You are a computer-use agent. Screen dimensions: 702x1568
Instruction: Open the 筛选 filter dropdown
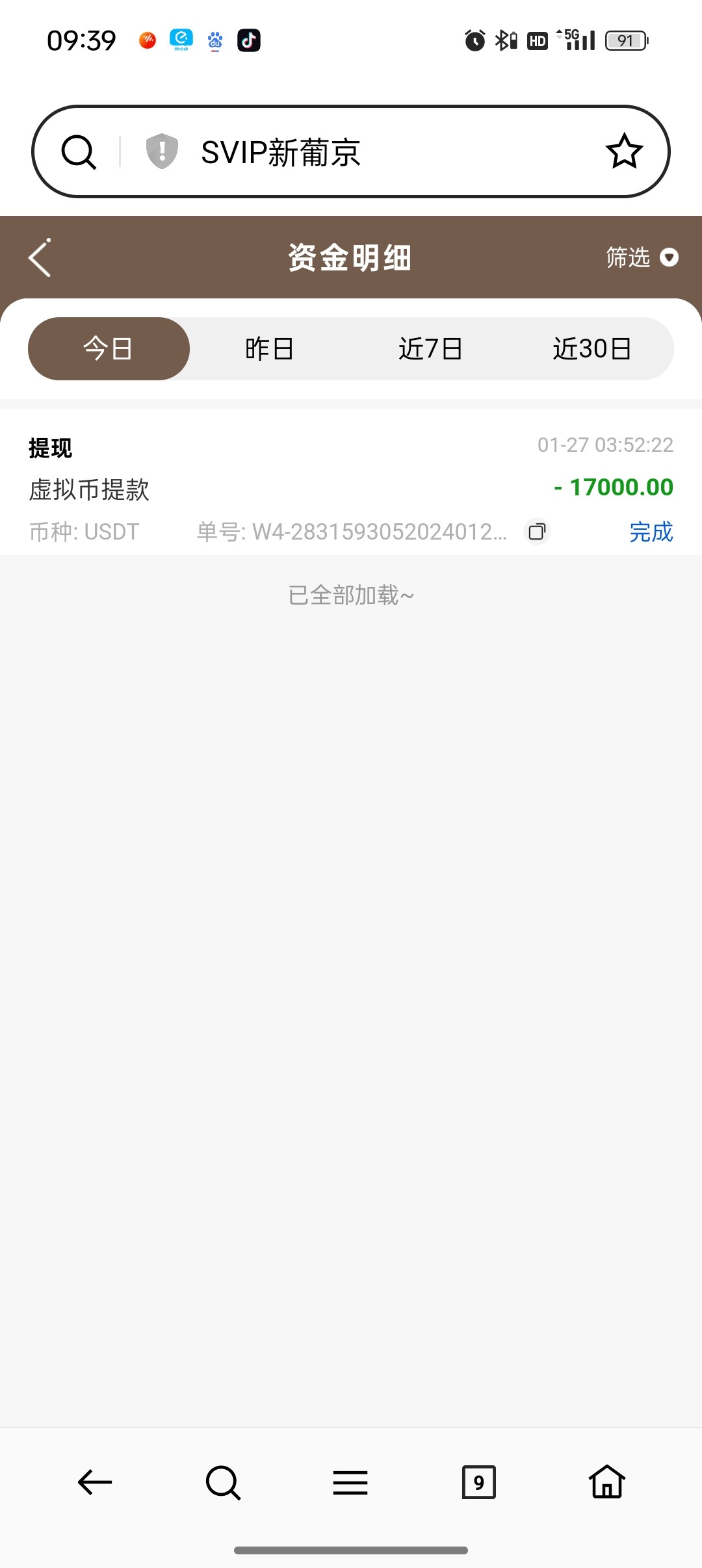641,258
